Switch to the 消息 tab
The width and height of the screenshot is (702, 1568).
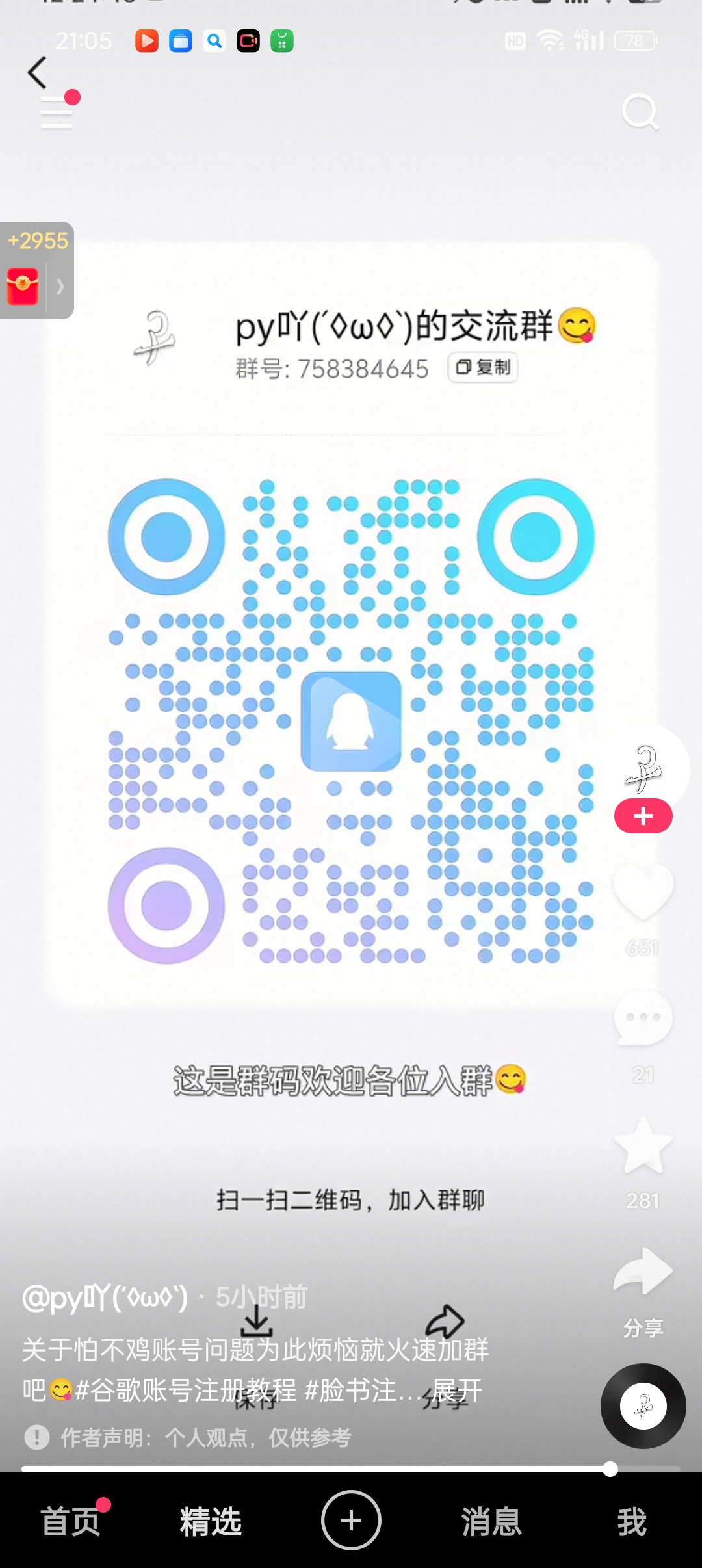(491, 1522)
